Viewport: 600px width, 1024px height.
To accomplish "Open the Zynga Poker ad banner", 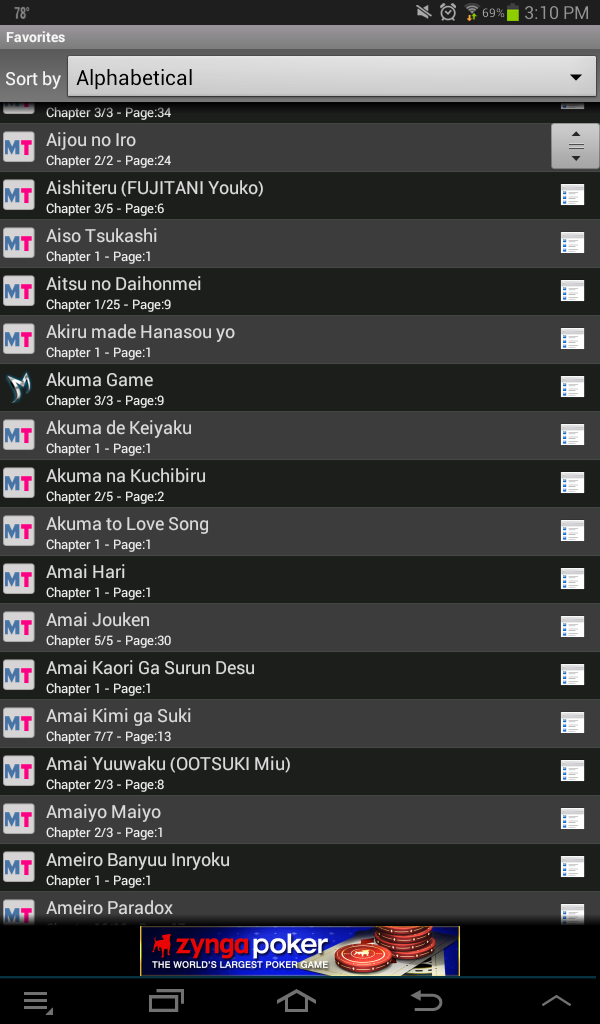I will click(x=300, y=951).
